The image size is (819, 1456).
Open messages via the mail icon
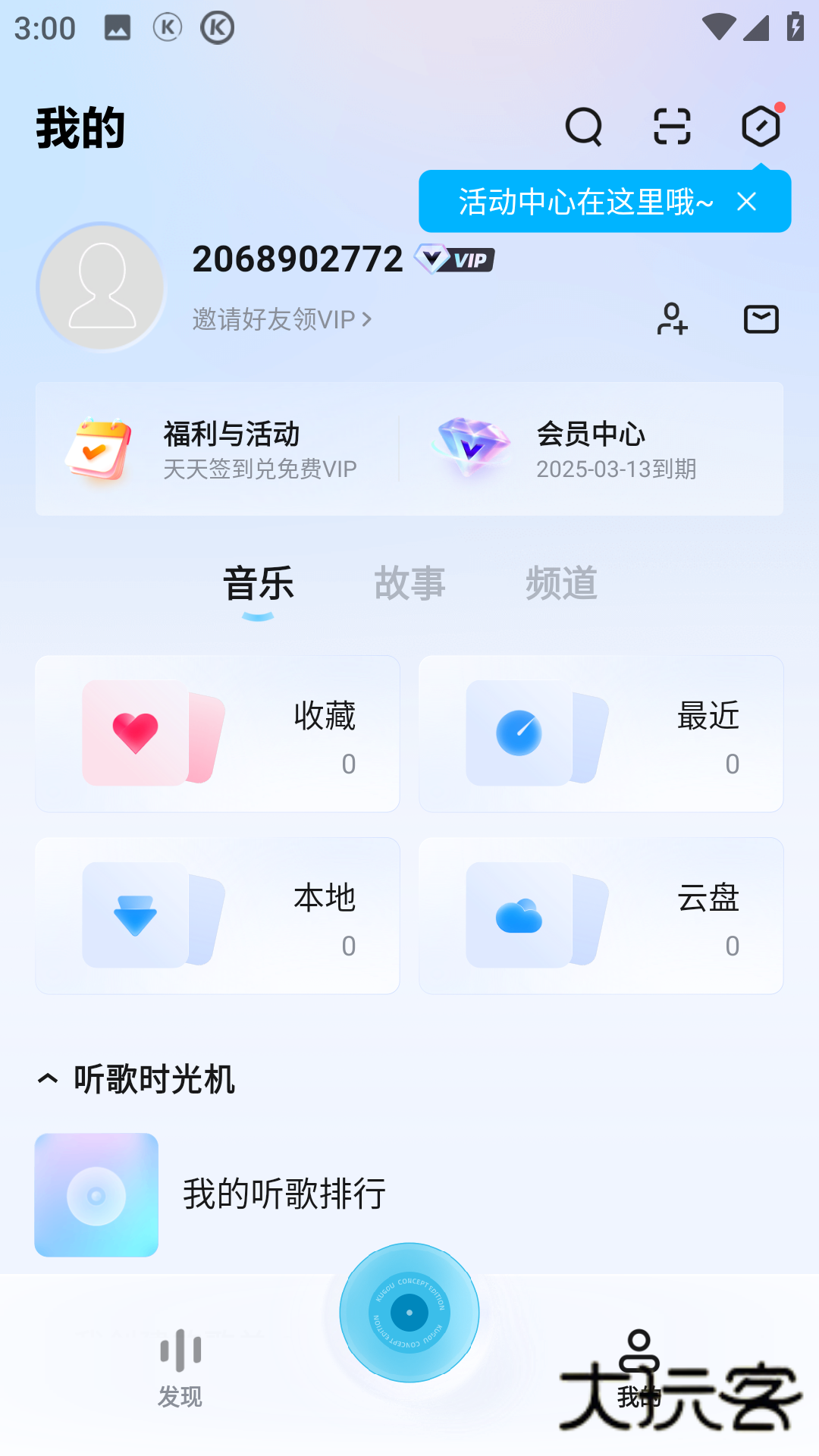[x=761, y=319]
